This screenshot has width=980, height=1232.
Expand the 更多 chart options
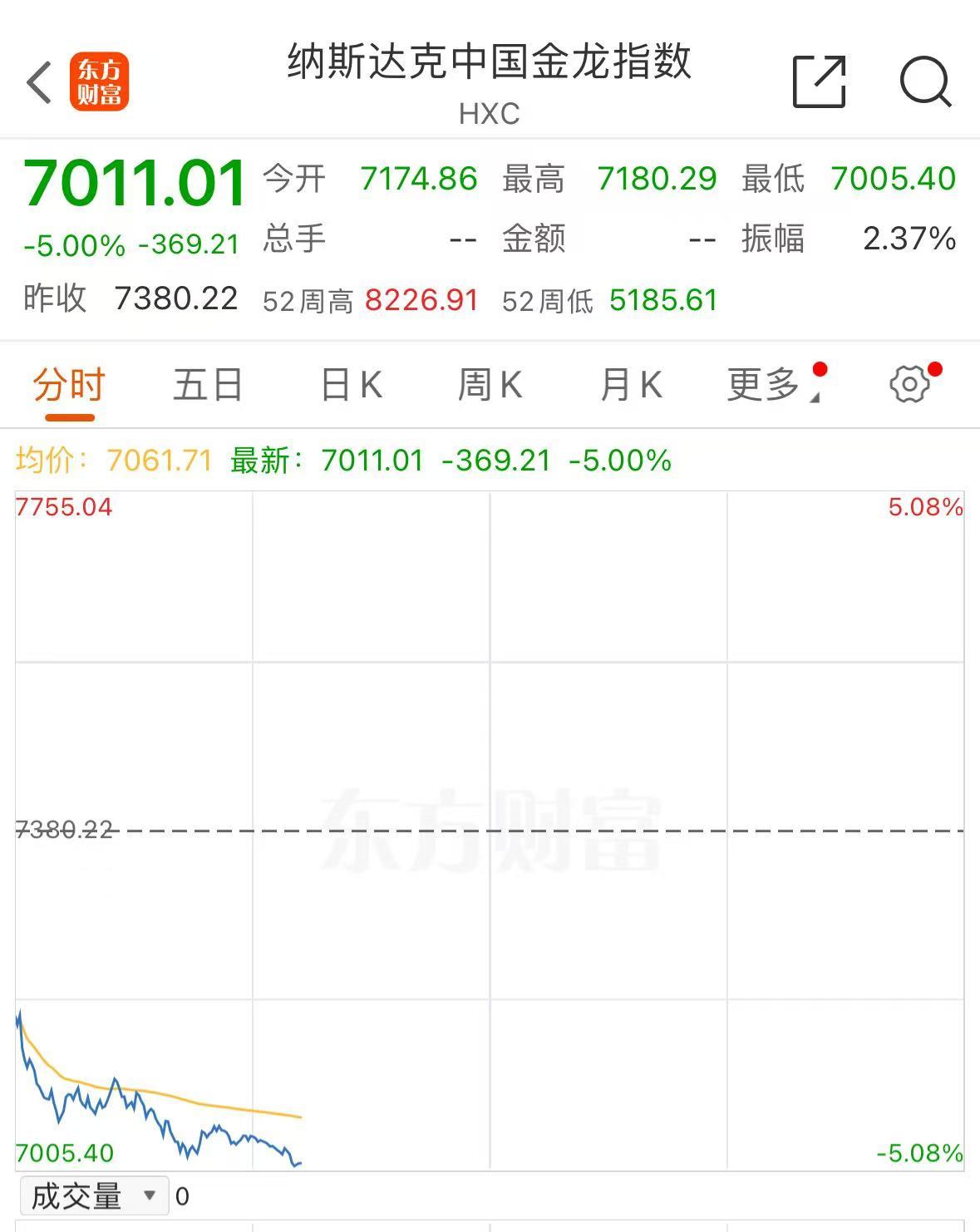coord(769,386)
